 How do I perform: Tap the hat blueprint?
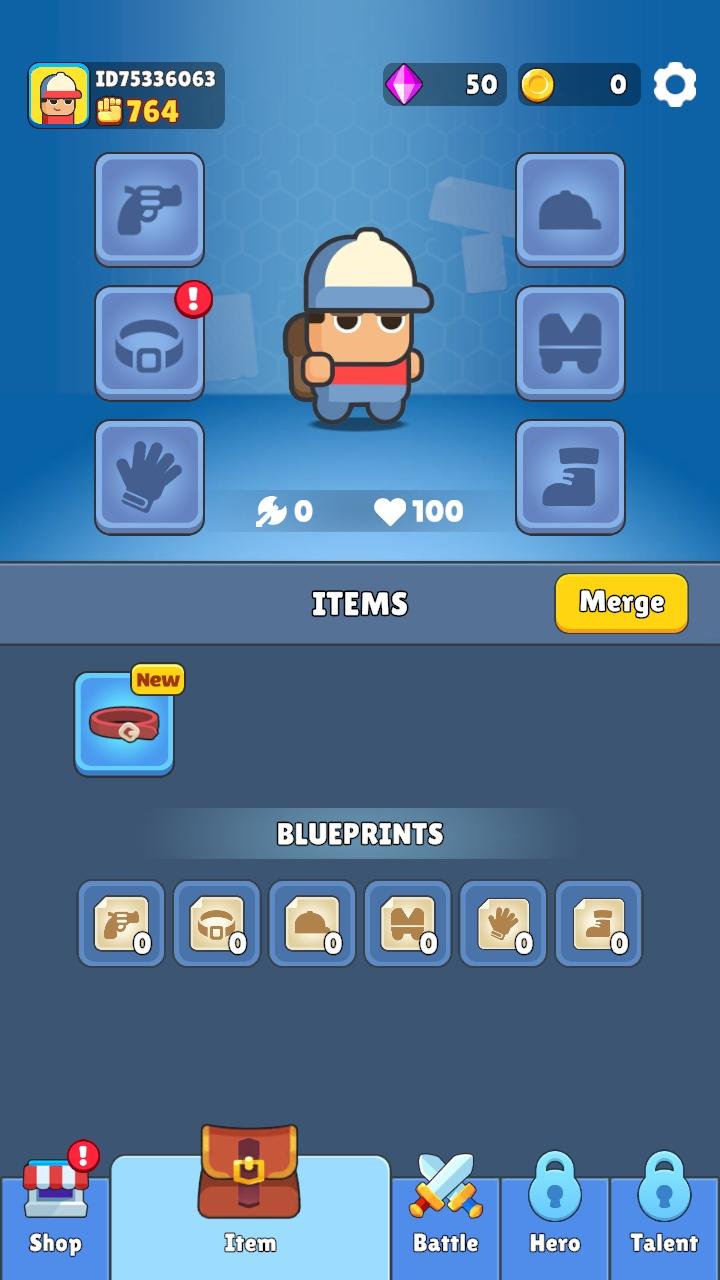coord(312,923)
